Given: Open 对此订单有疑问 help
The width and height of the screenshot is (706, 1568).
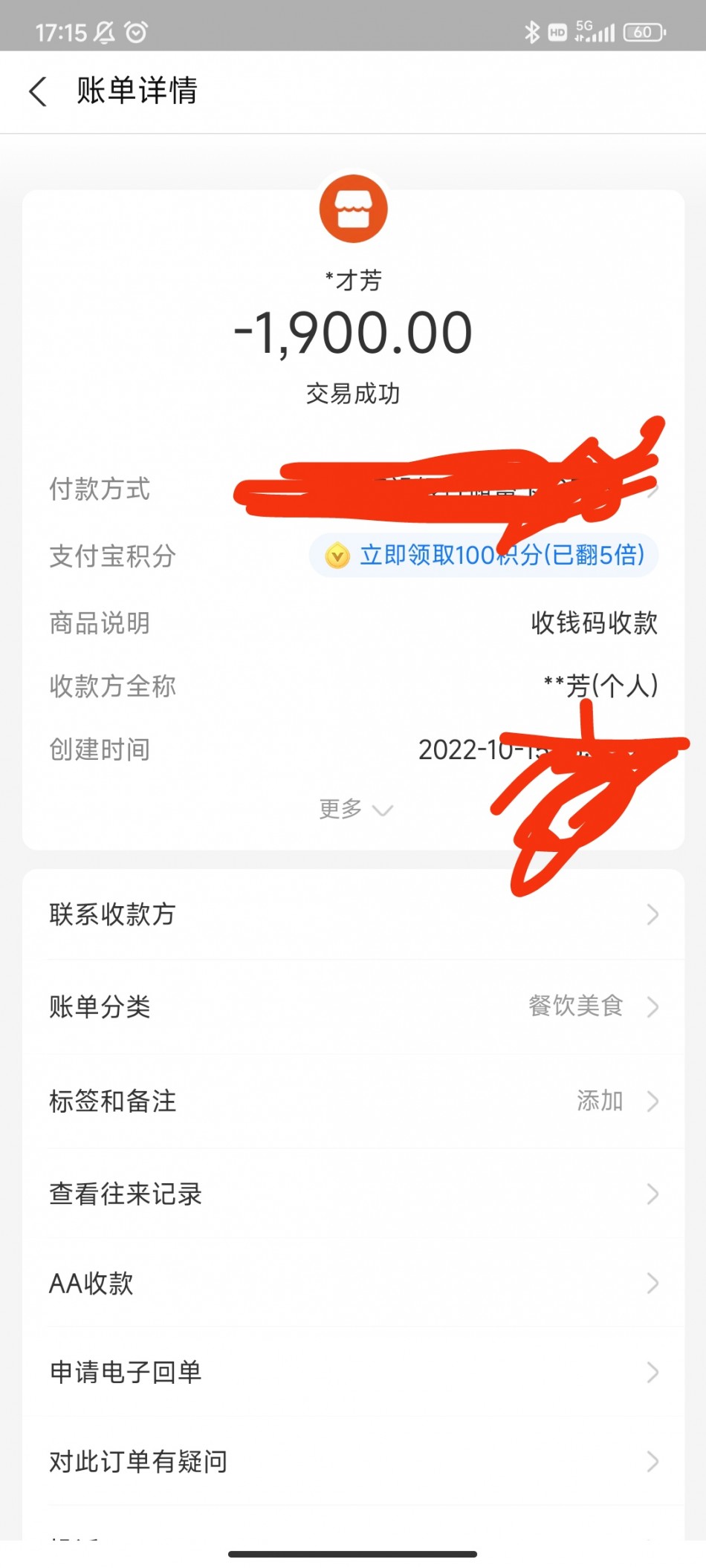Looking at the screenshot, I should (x=353, y=1461).
